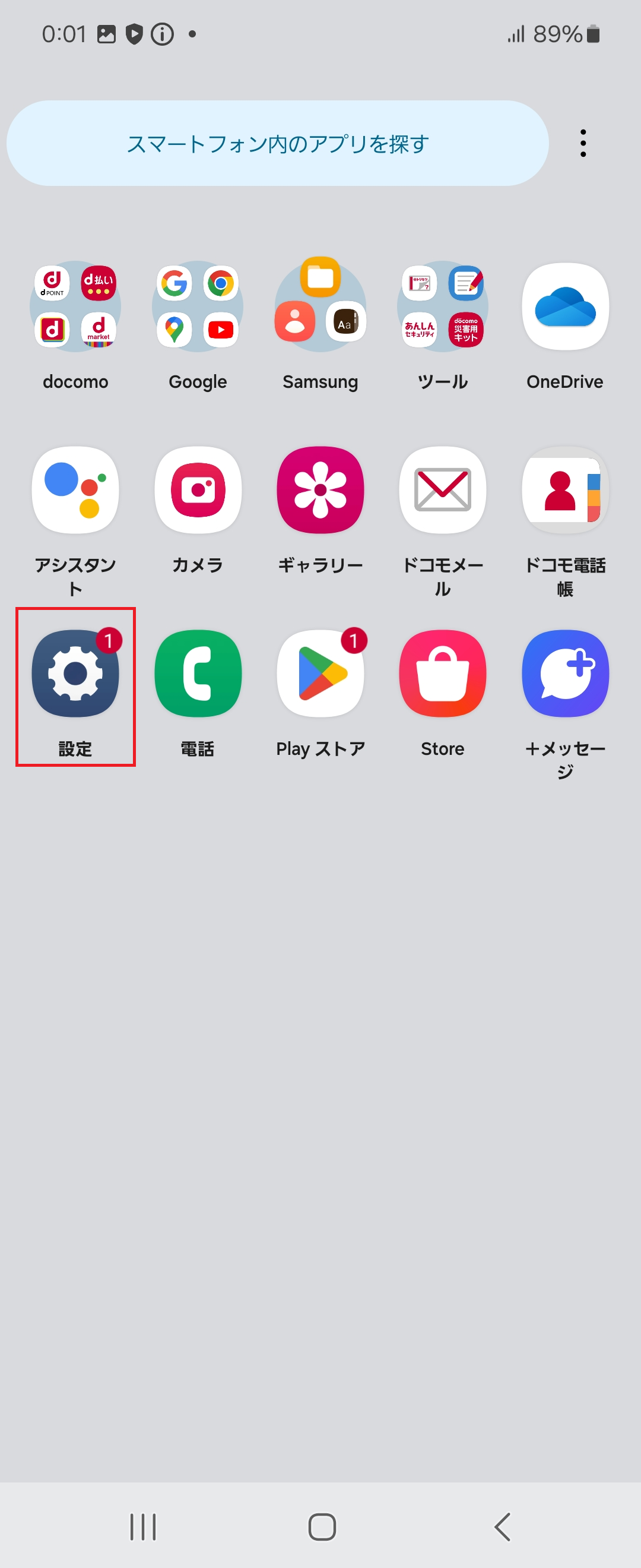Open the Samsung app folder

(320, 307)
